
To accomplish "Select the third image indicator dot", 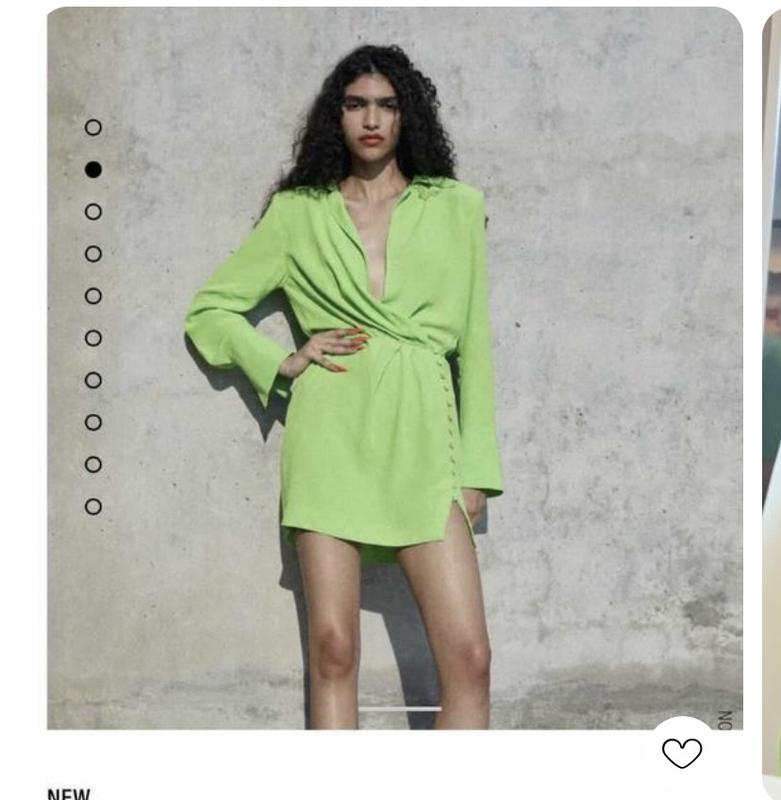I will 93,212.
